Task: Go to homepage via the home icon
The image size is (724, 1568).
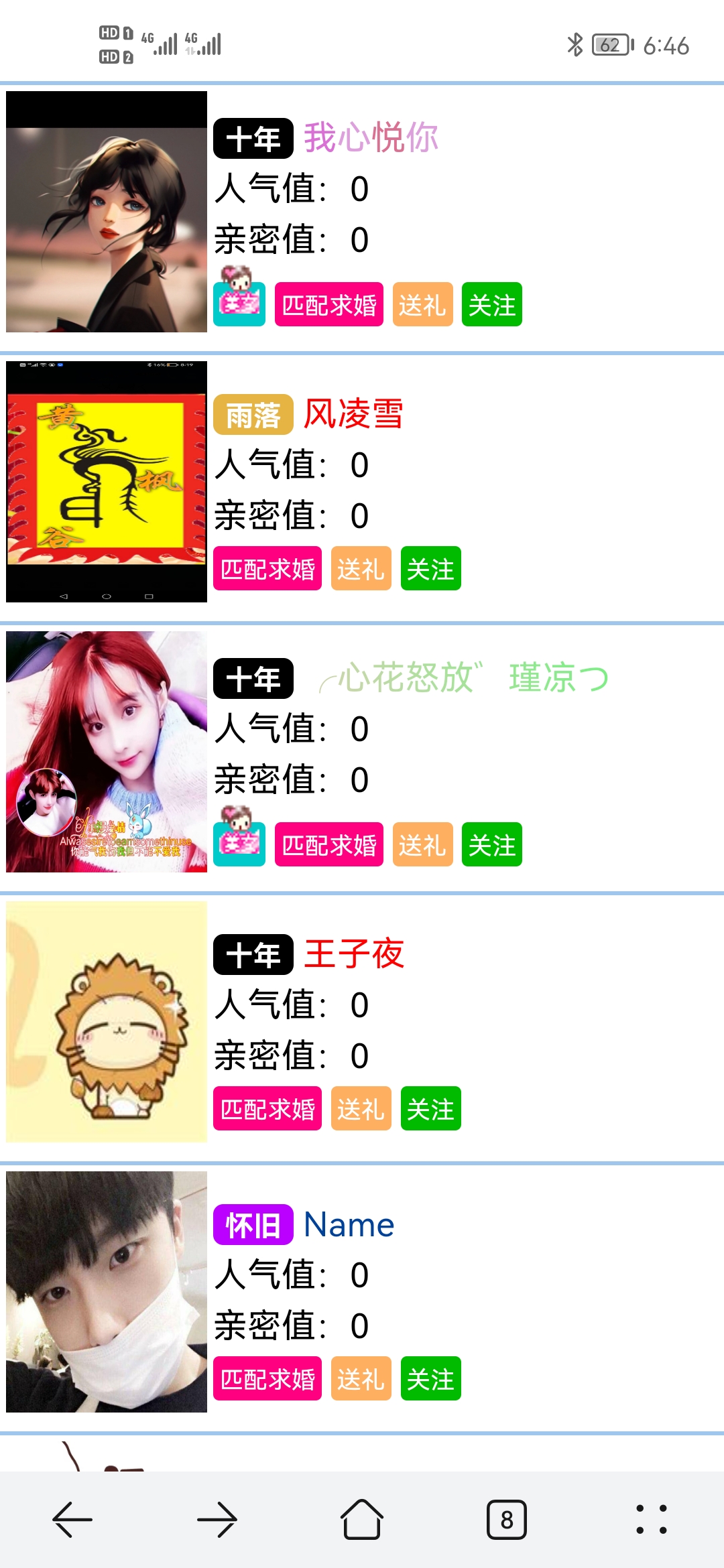Action: click(x=362, y=1518)
